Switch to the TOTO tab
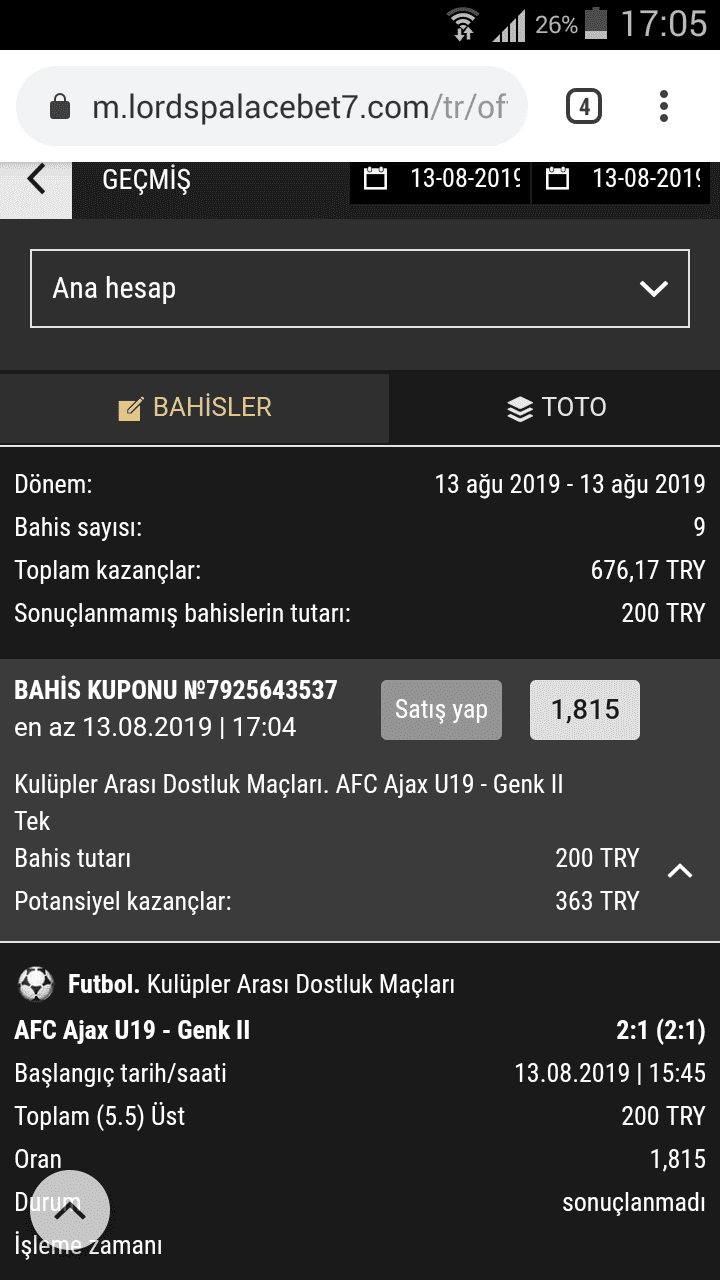Viewport: 720px width, 1280px height. 555,408
